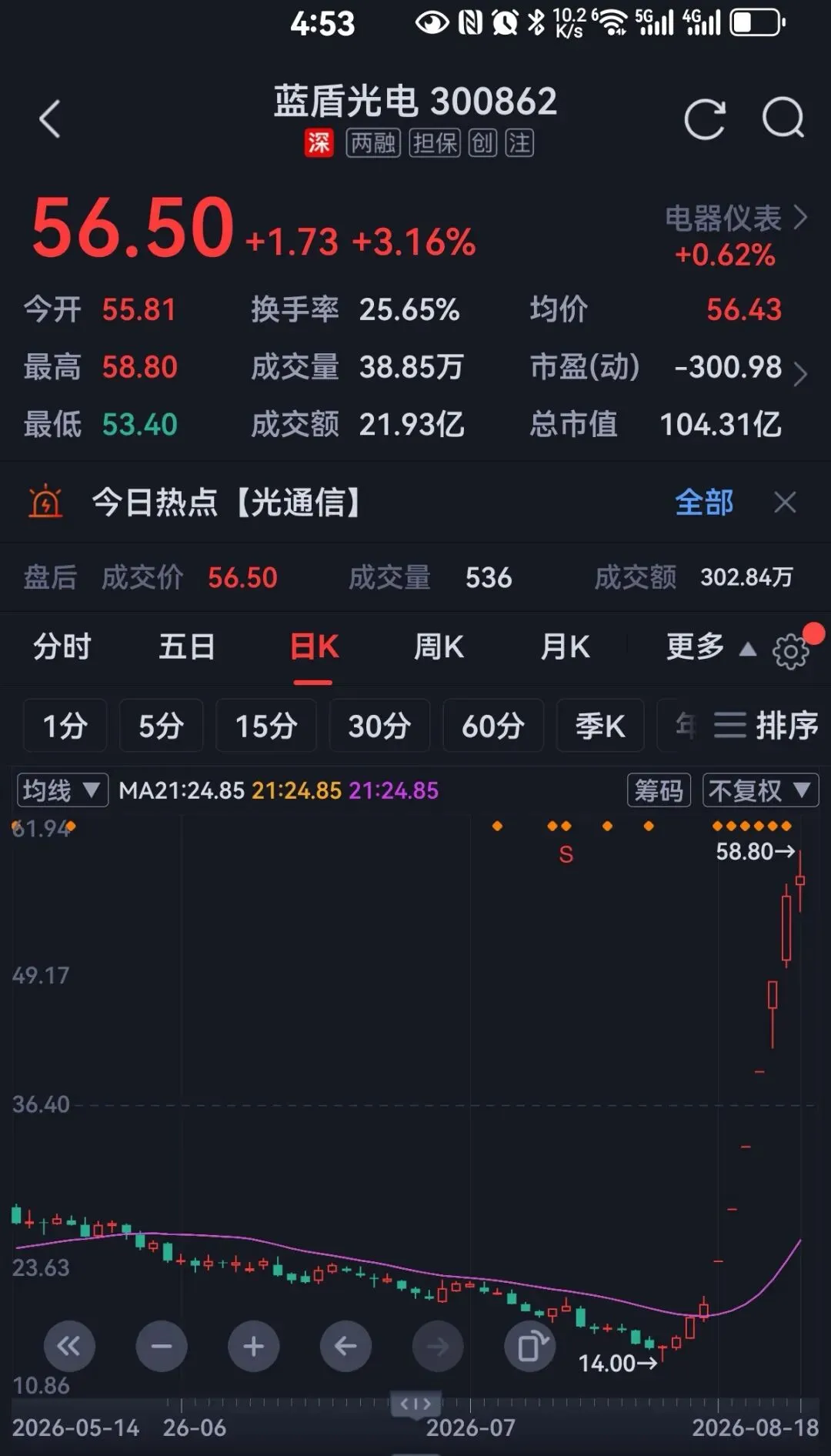The width and height of the screenshot is (831, 1456).
Task: Switch to the 五日 chart tab
Action: click(187, 646)
